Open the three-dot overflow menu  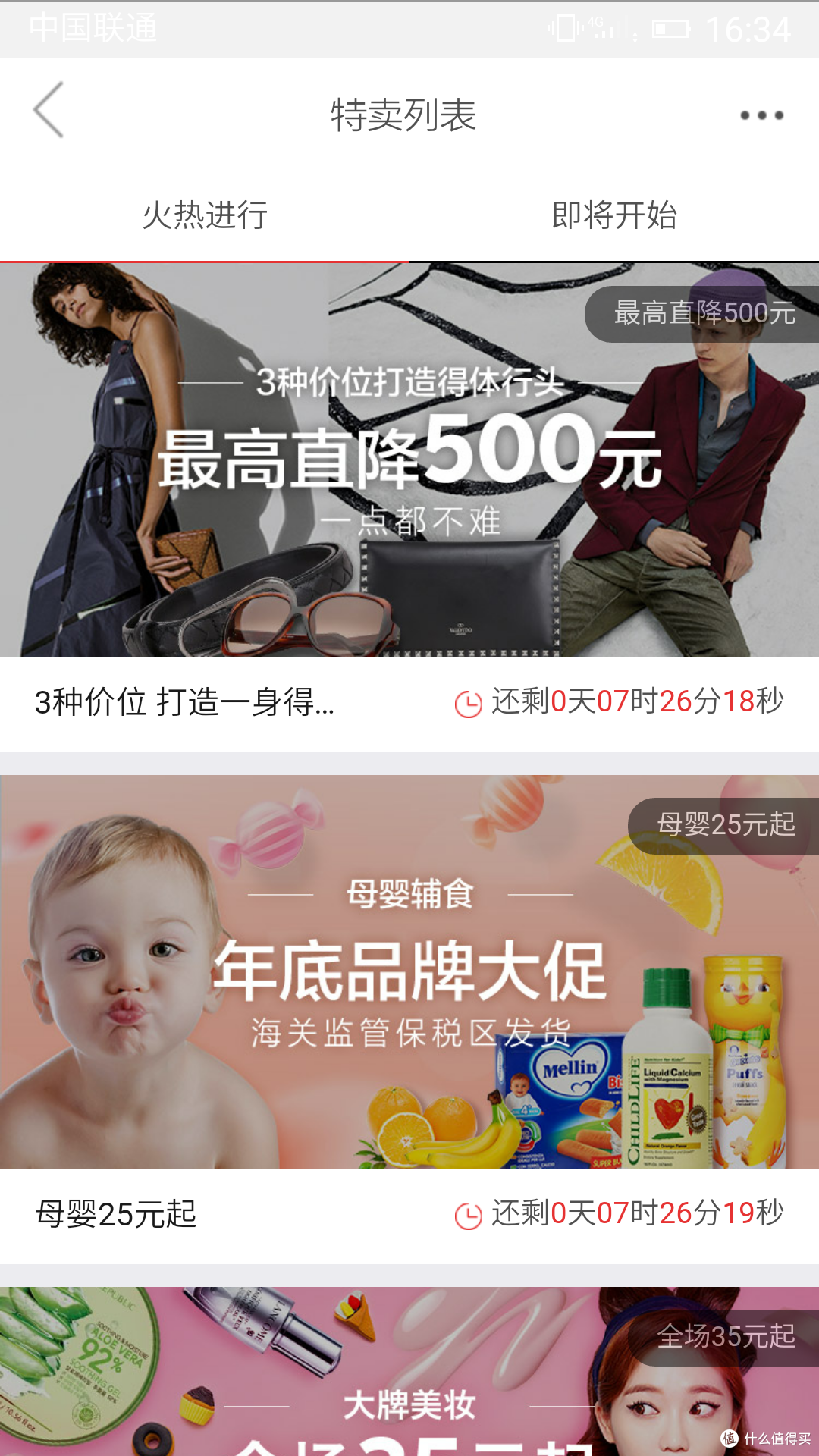pos(761,115)
